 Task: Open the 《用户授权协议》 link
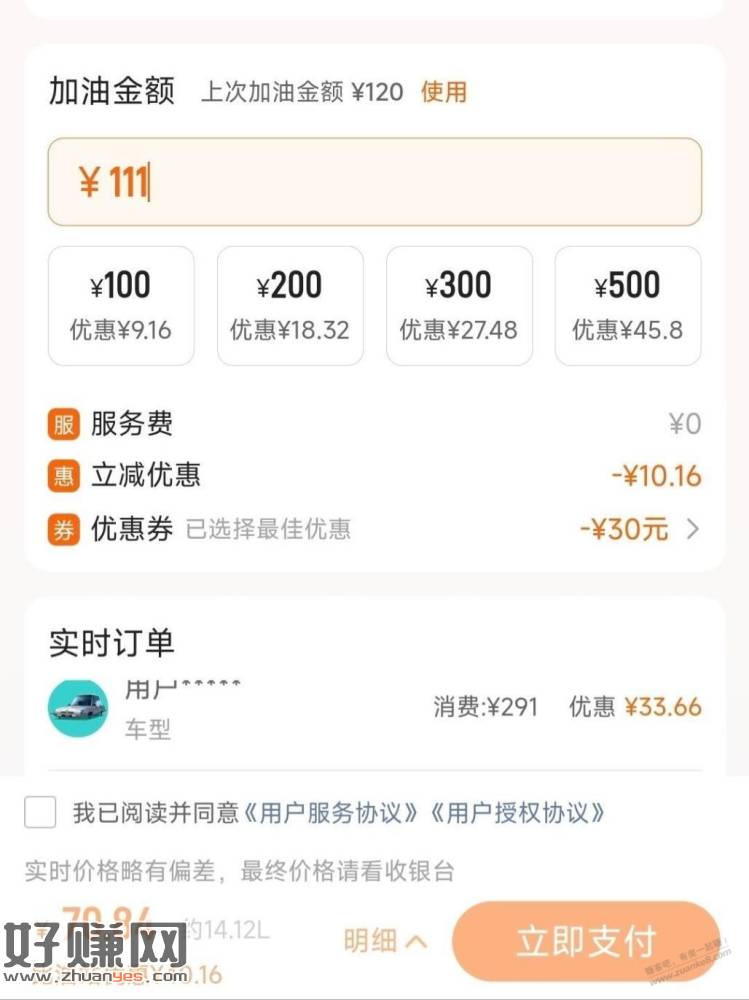coord(517,812)
